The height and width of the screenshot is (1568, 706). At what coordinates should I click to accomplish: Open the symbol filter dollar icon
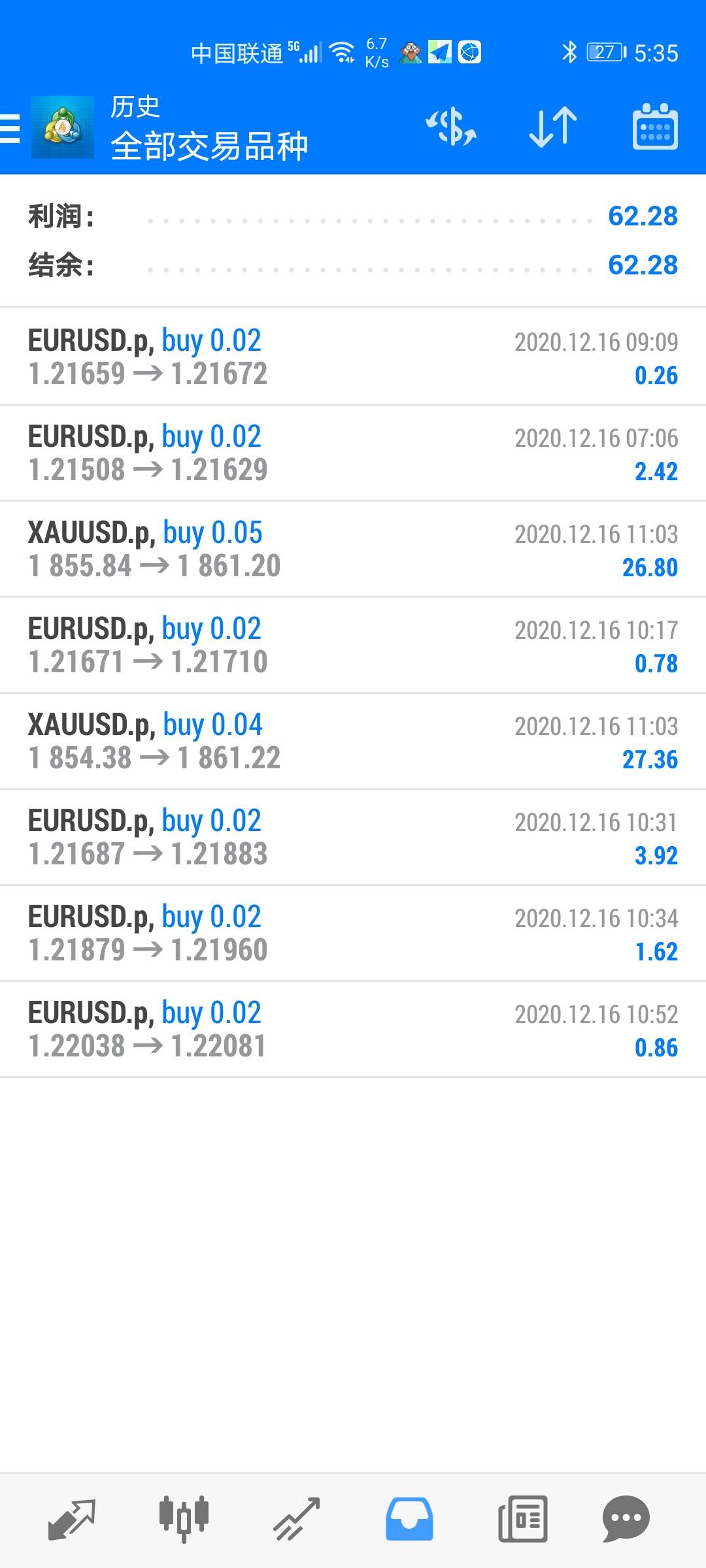pos(451,127)
